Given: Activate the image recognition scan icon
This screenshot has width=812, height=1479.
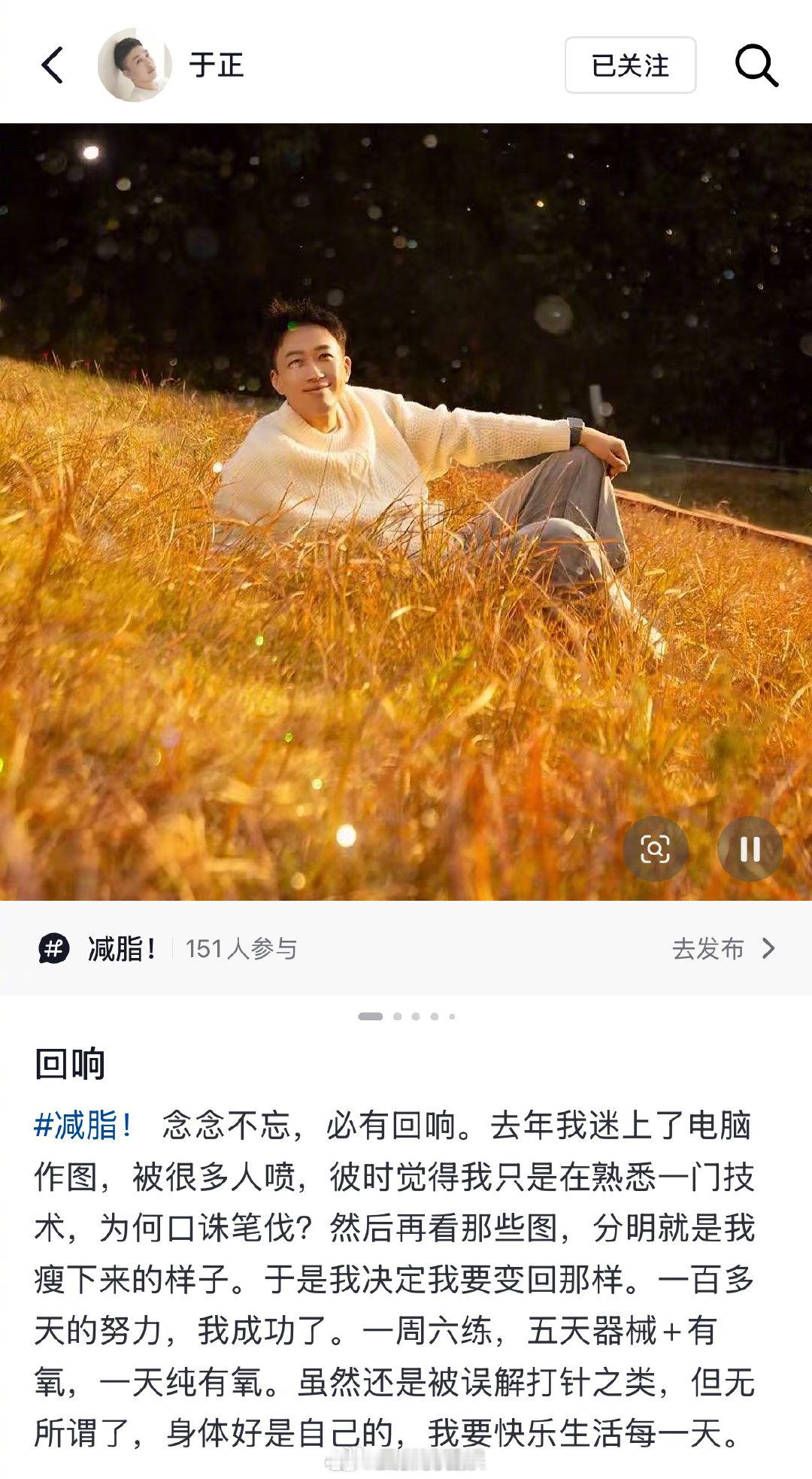Looking at the screenshot, I should coord(656,850).
